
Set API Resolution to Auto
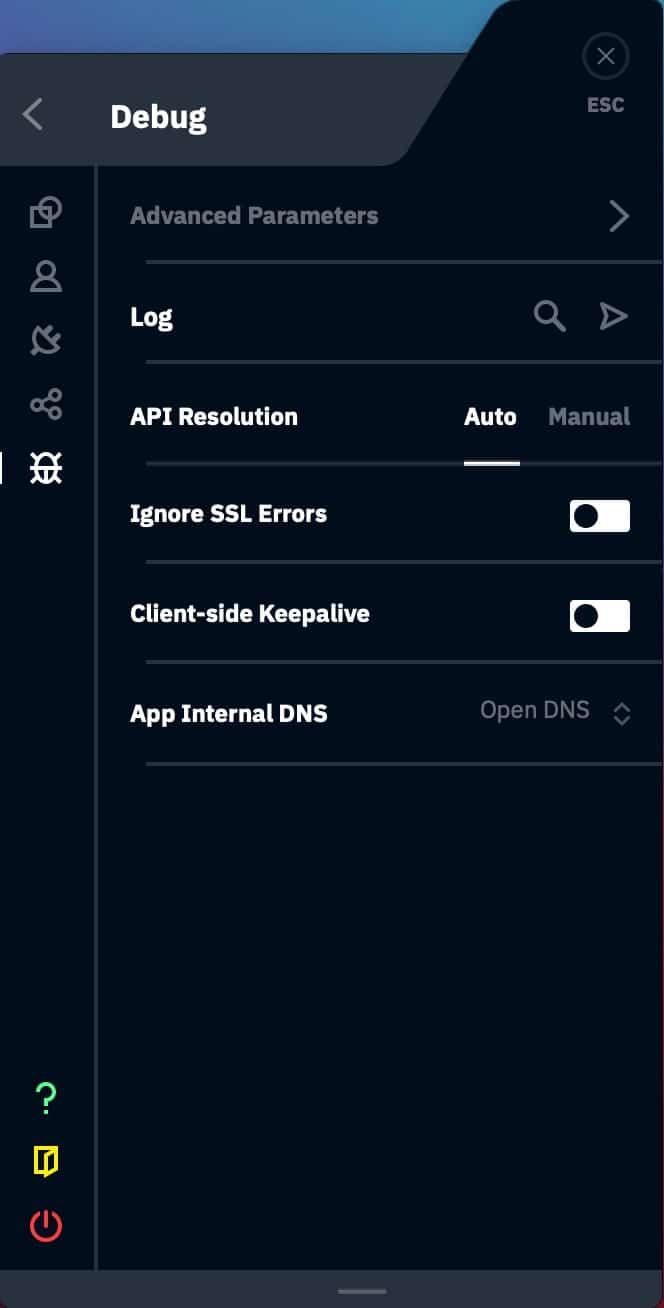pyautogui.click(x=490, y=417)
